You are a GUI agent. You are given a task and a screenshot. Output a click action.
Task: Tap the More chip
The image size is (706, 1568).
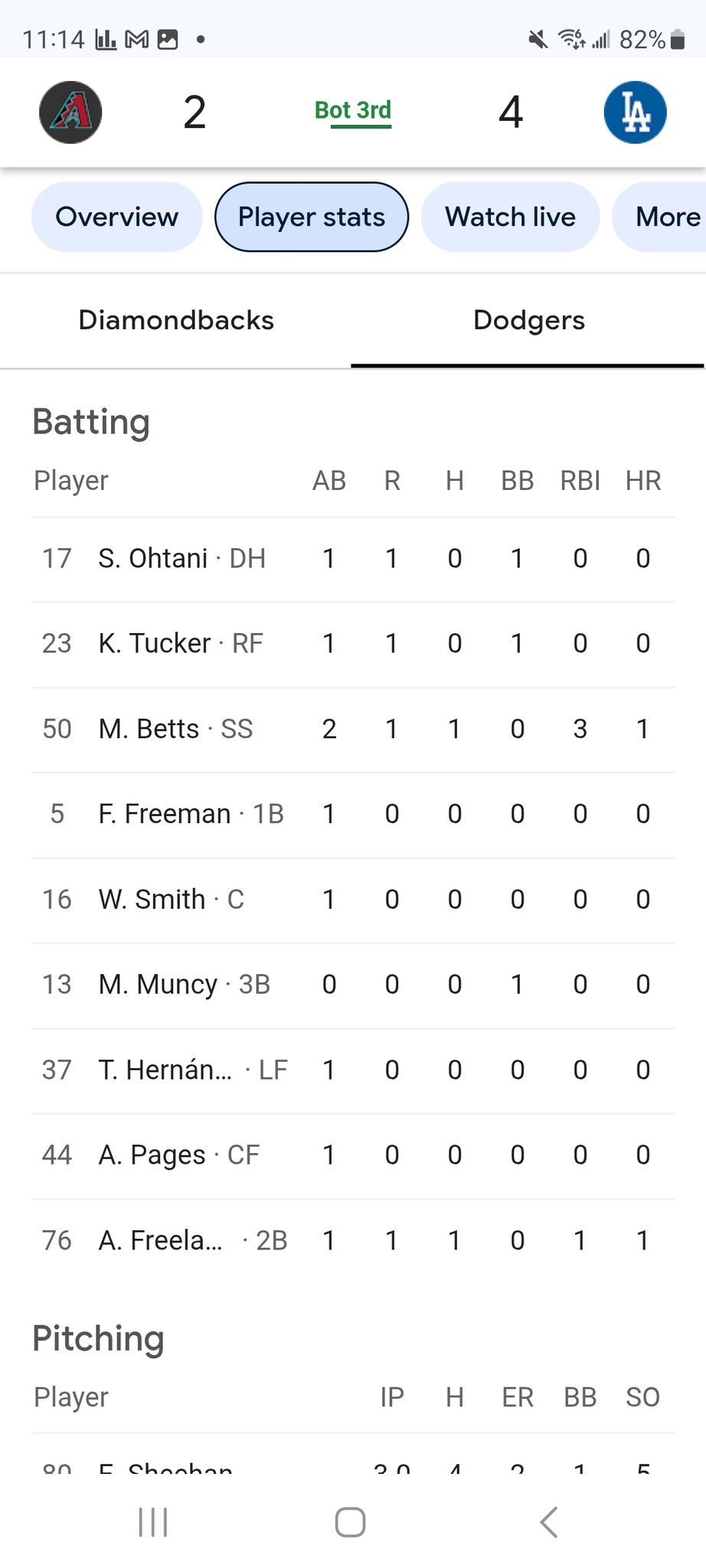pos(665,217)
